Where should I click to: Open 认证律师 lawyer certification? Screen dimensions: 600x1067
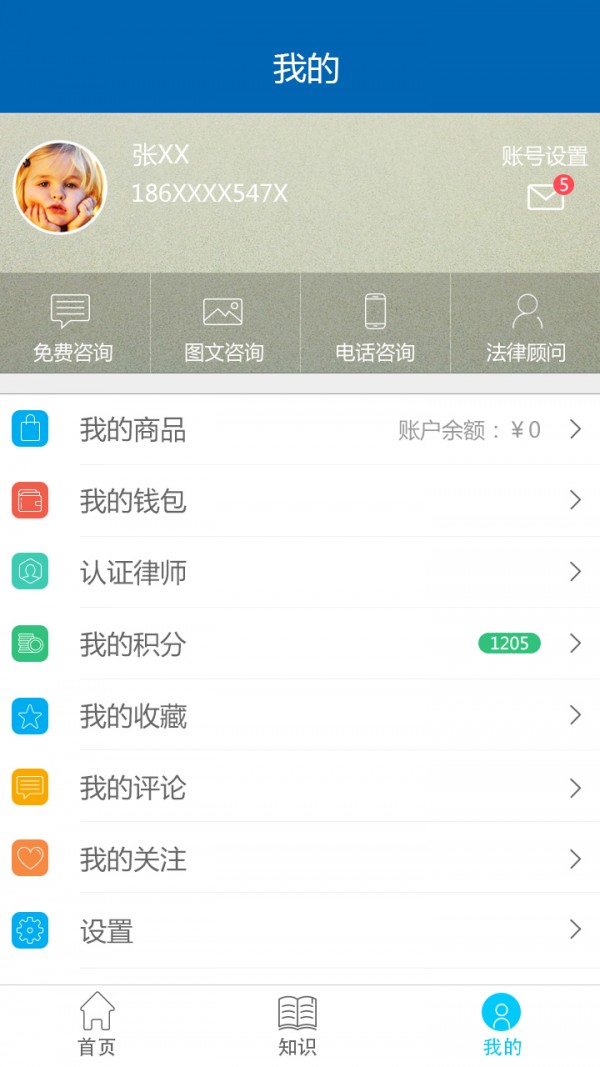300,572
